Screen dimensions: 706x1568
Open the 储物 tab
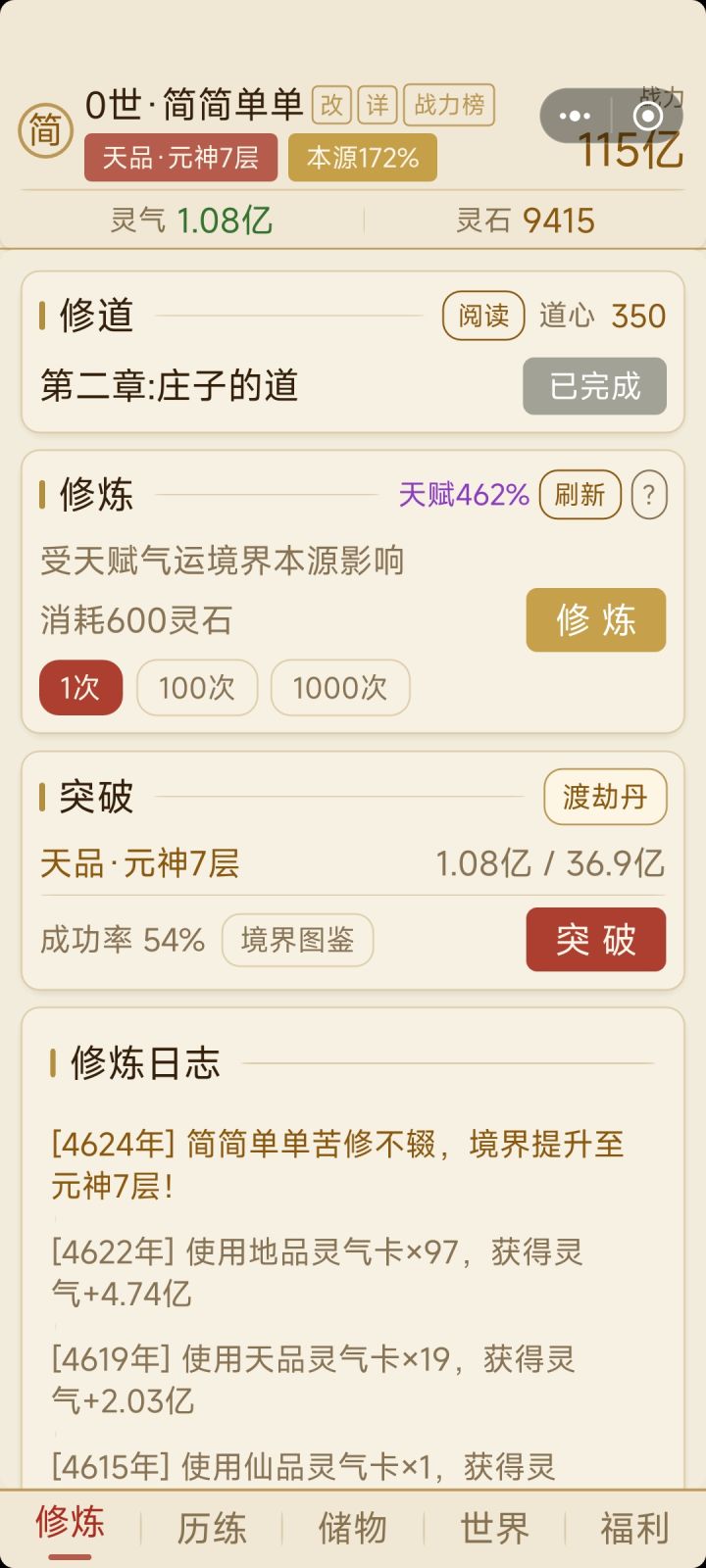pyautogui.click(x=352, y=1528)
